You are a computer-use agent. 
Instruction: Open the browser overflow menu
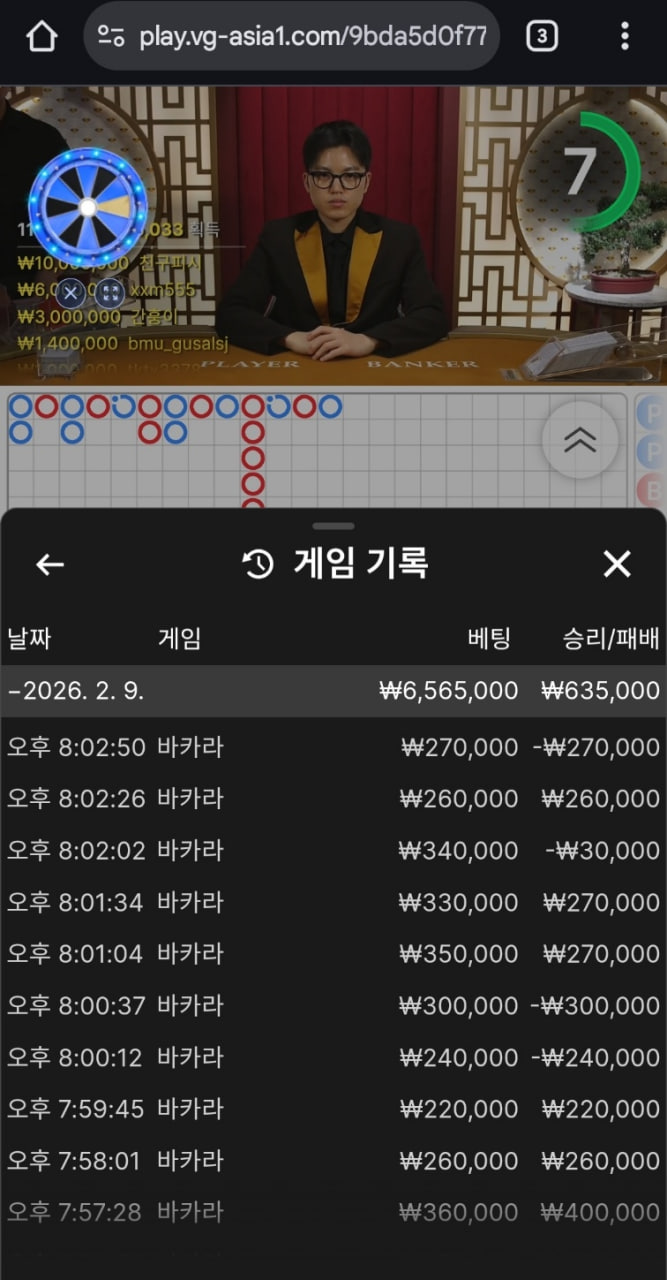pyautogui.click(x=624, y=37)
